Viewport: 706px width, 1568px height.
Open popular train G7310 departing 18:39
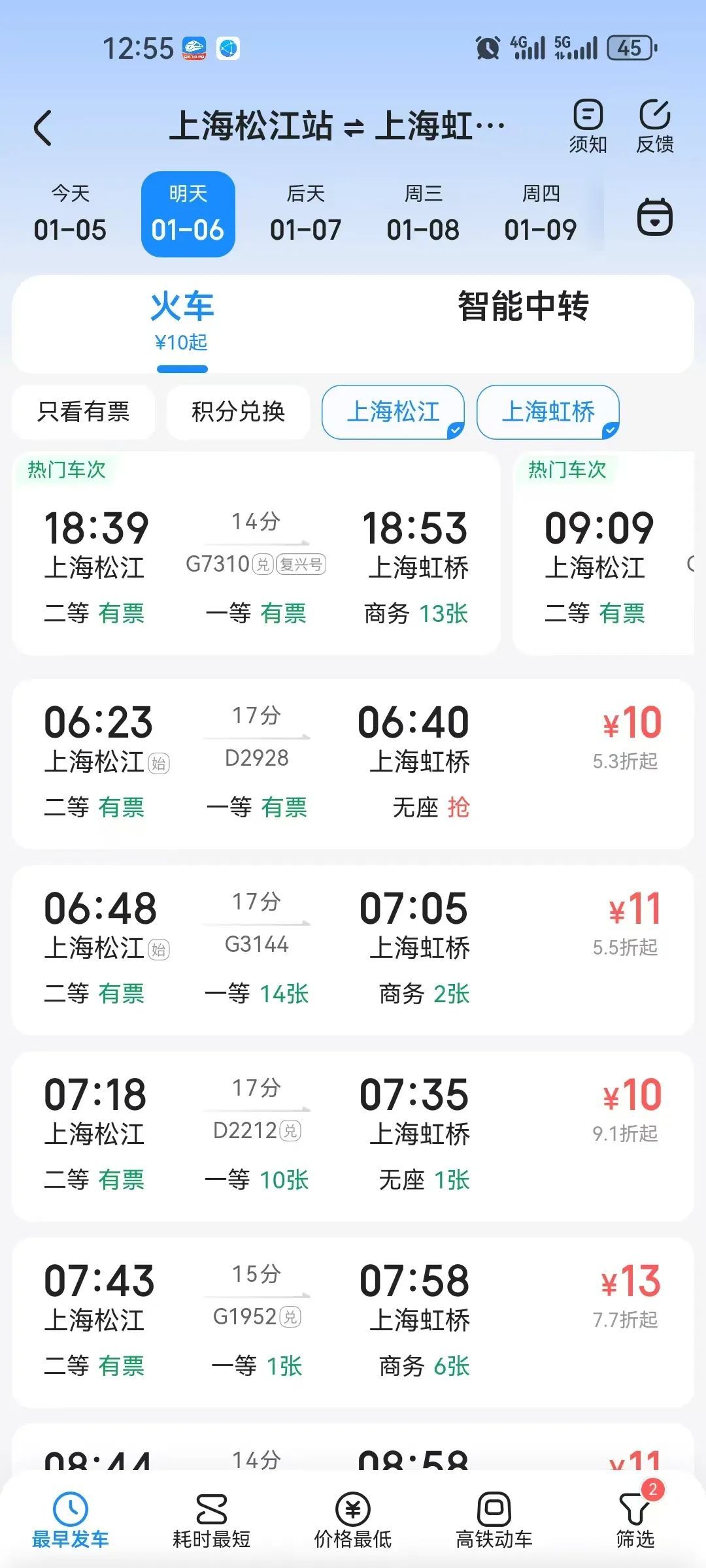pos(256,553)
